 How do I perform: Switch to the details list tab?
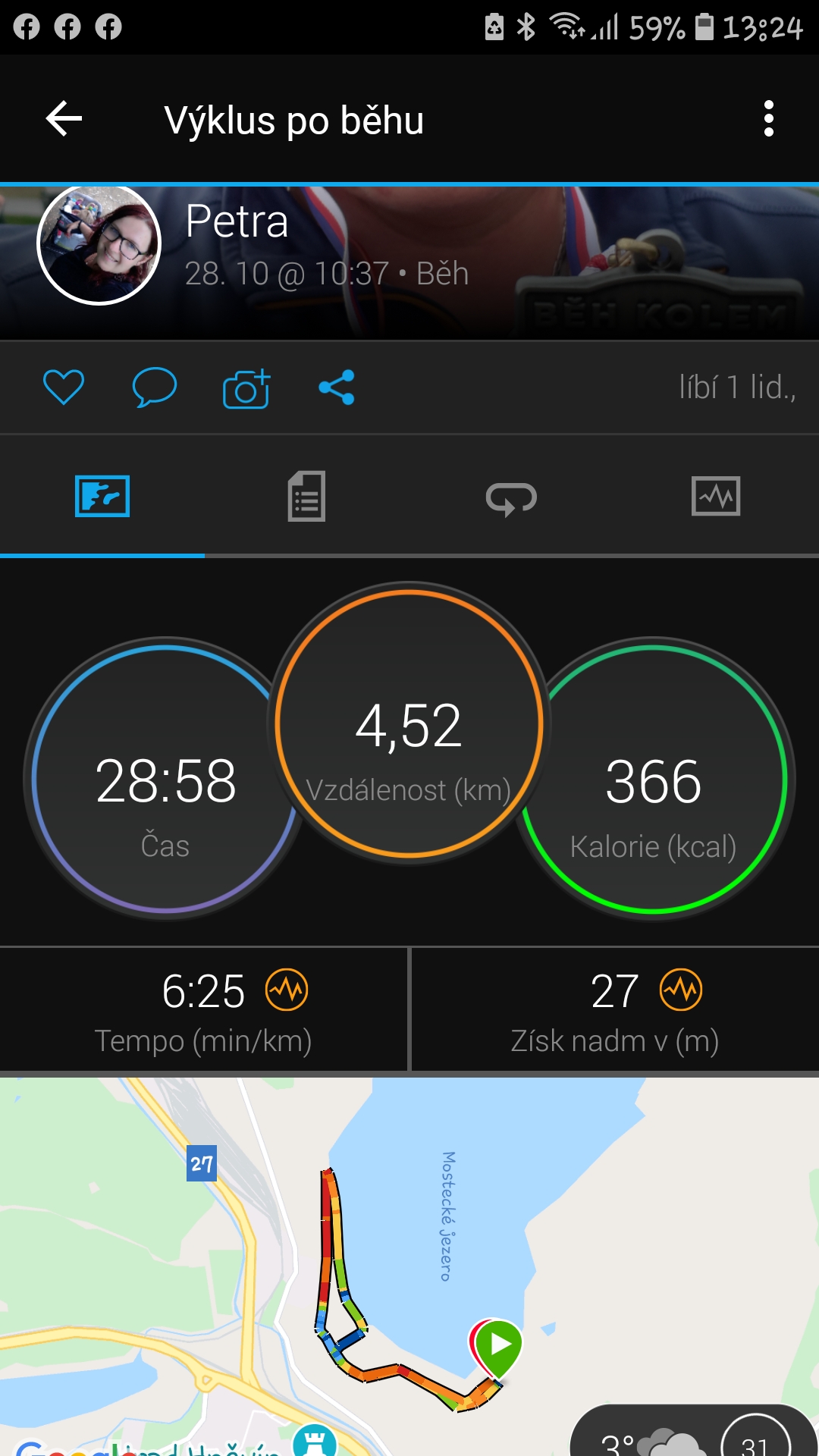(x=307, y=497)
